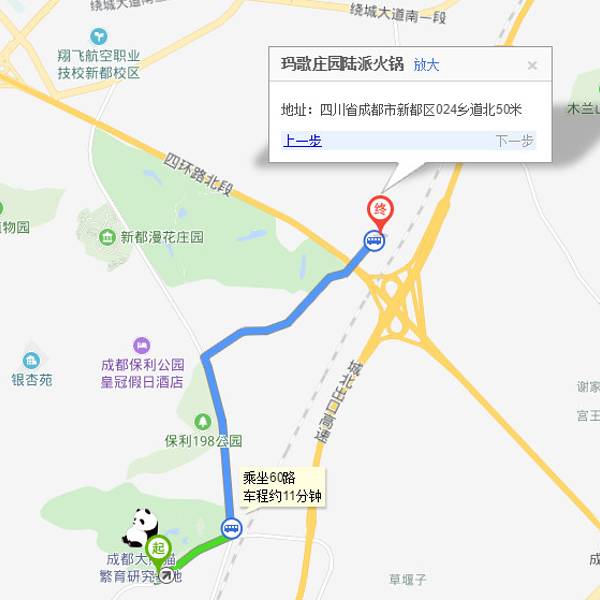Tap 放大 to zoom in

point(426,65)
